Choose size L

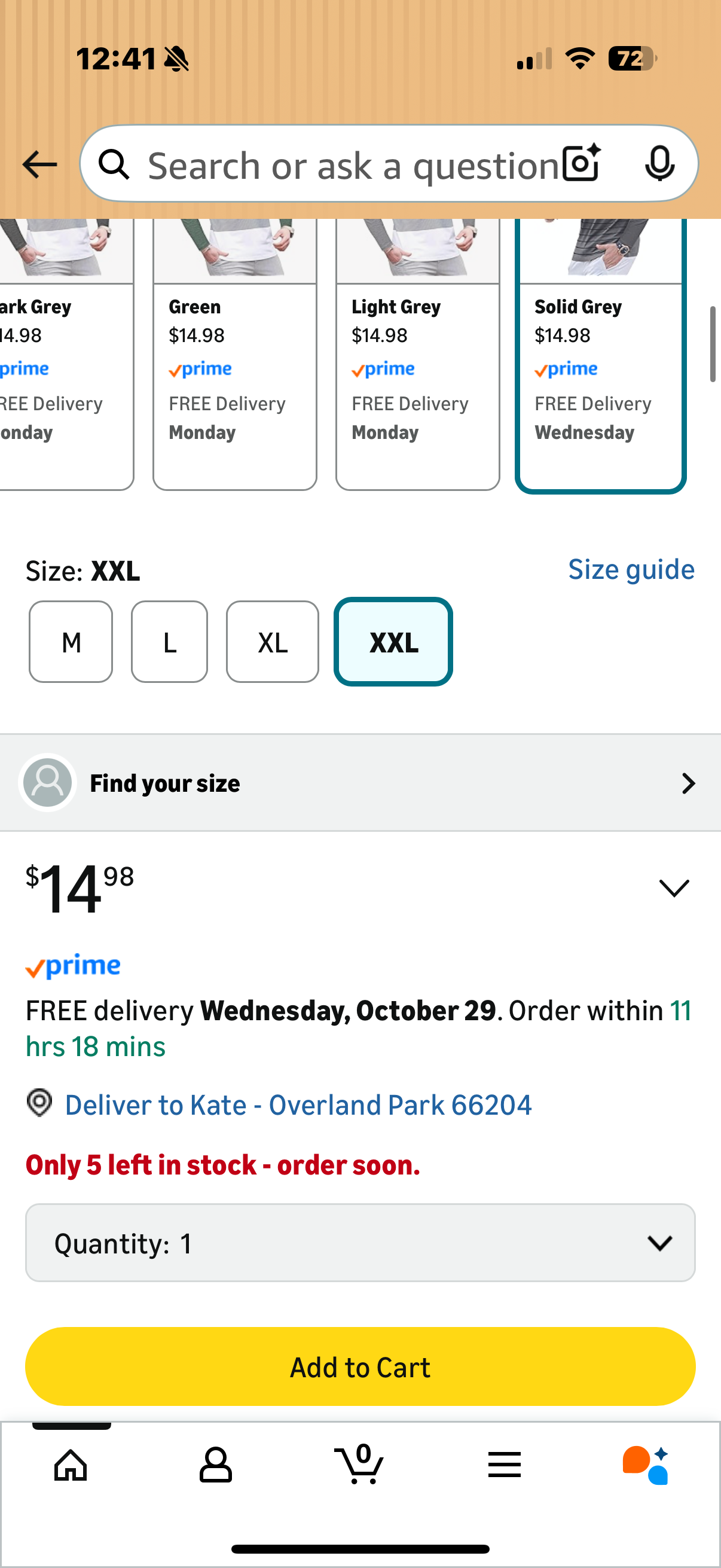point(169,642)
